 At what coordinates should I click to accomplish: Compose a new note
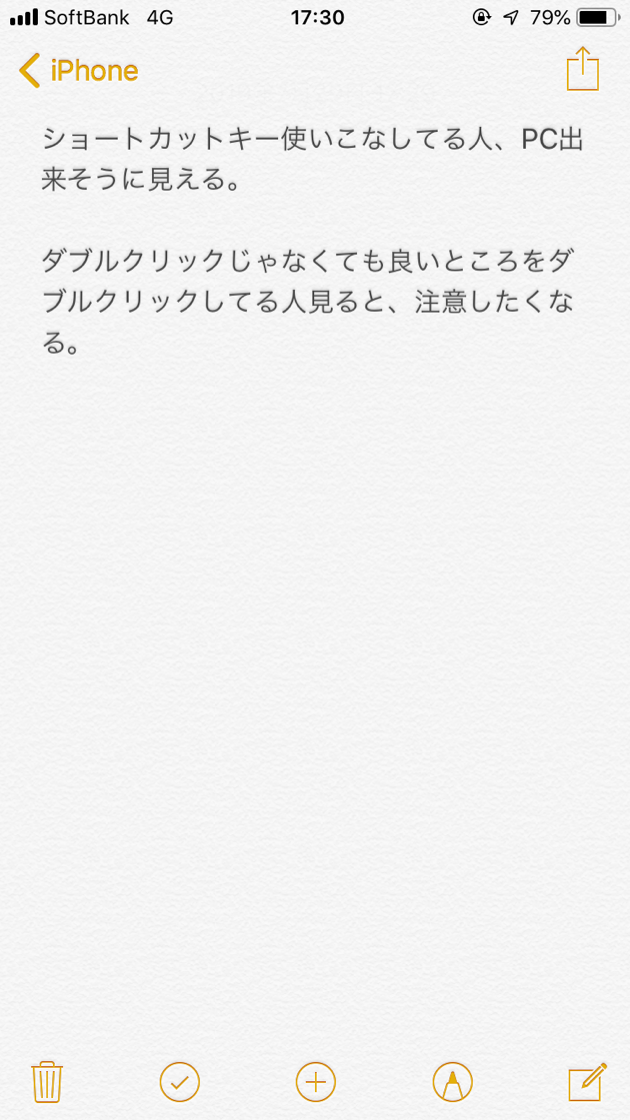coord(587,1081)
